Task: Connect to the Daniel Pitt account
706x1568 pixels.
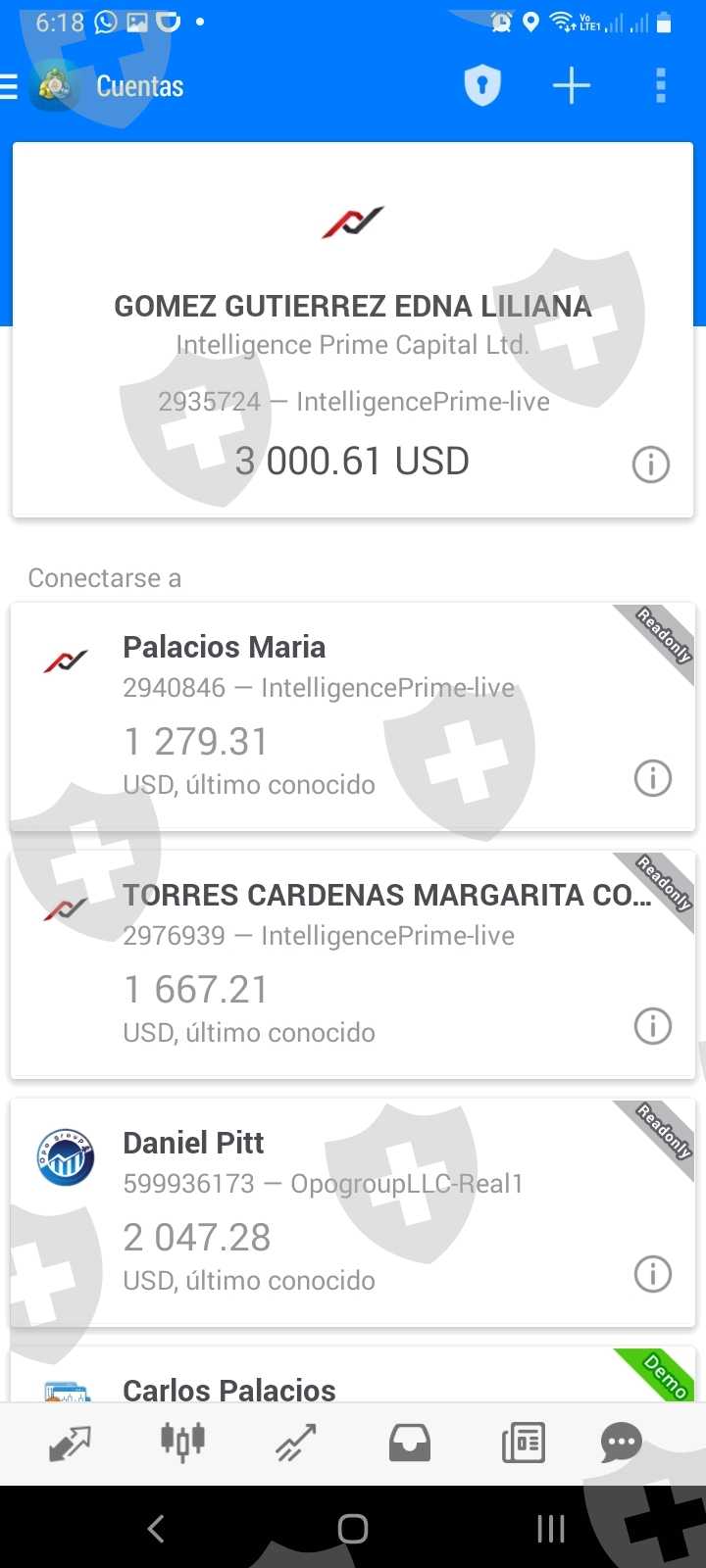Action: coord(324,1211)
